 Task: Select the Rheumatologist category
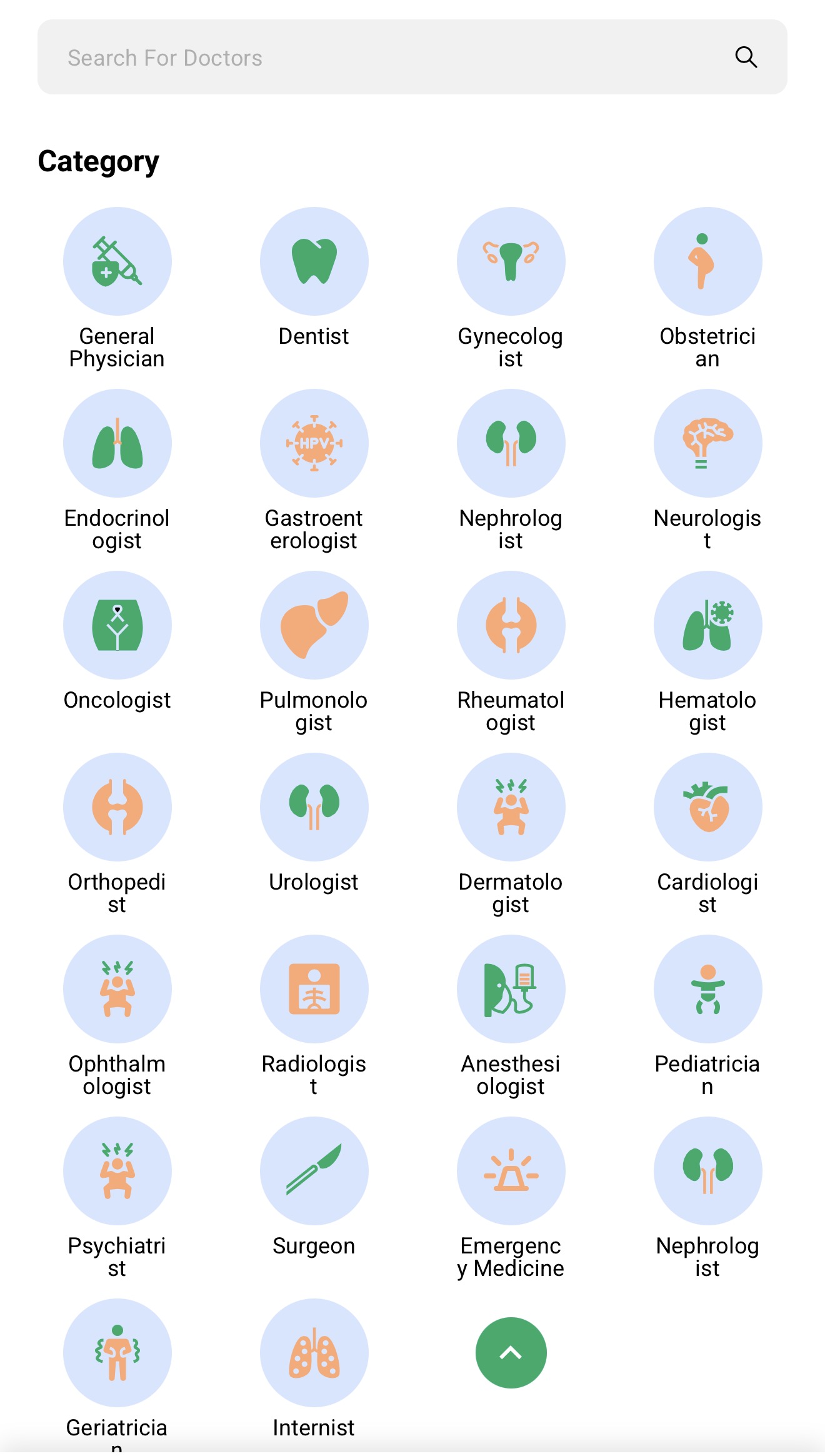point(511,625)
